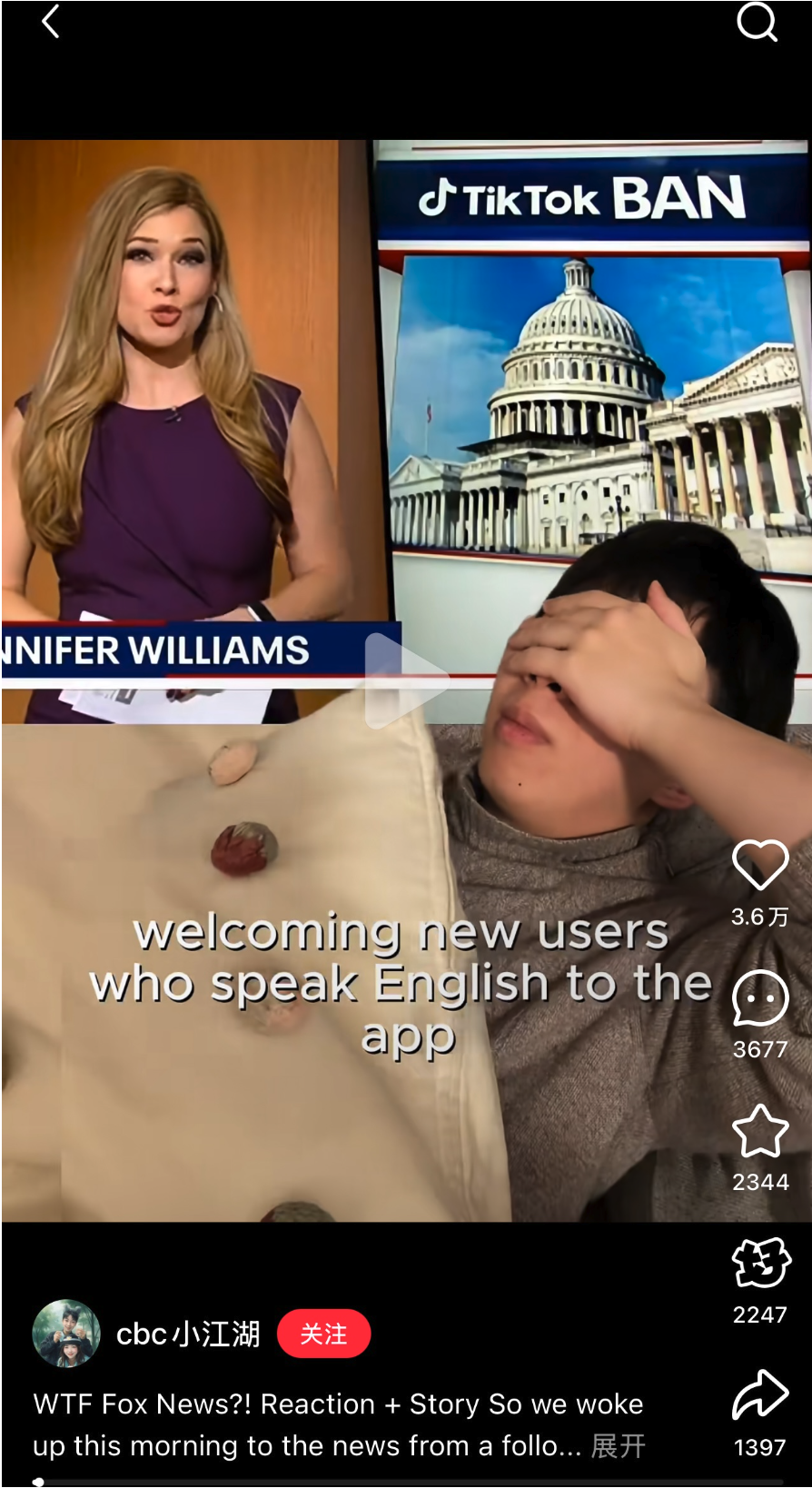Follow cbc小江湖 with the red 关注 button
812x1488 pixels.
click(x=323, y=1334)
